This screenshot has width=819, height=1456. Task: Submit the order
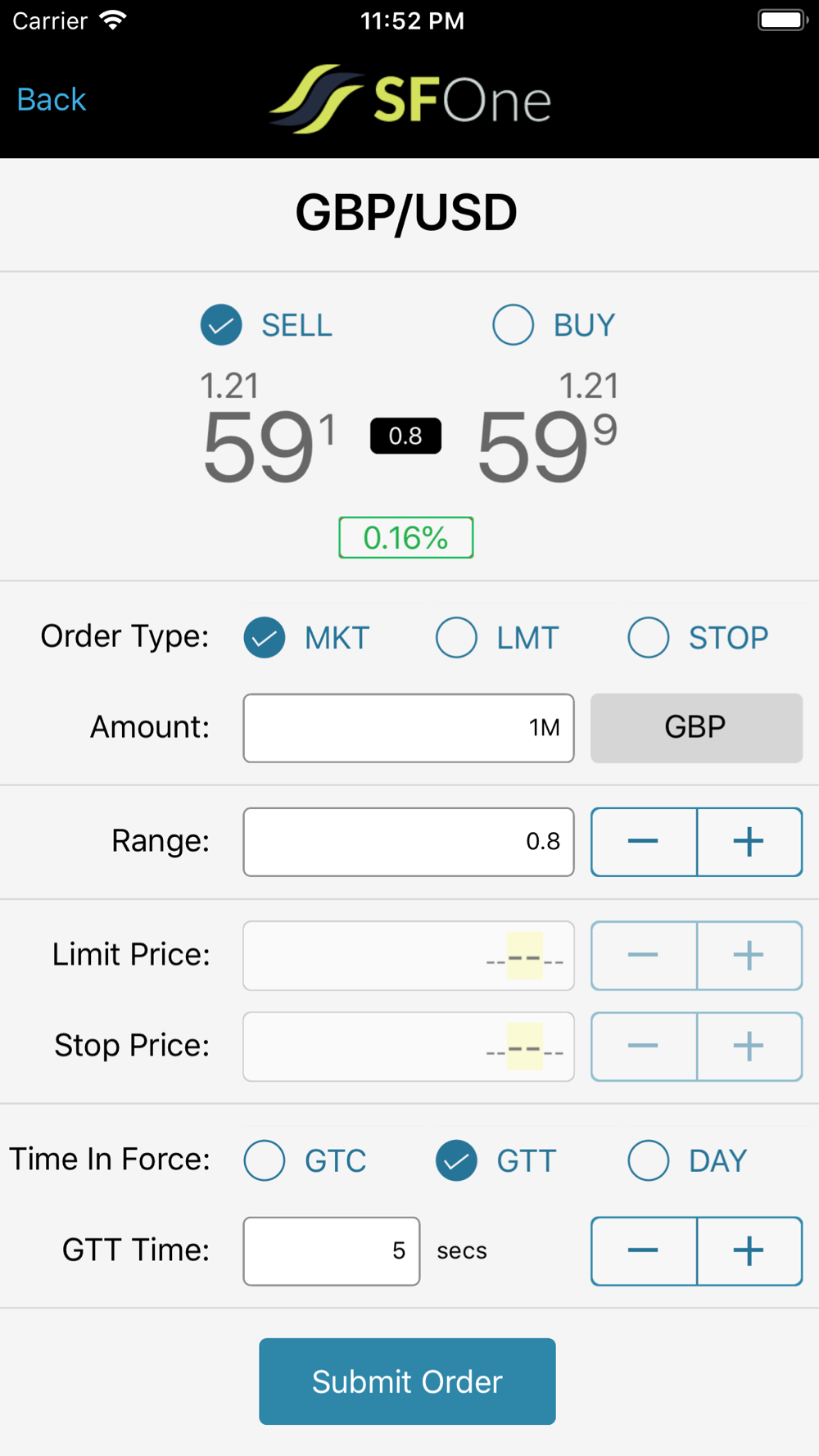click(x=407, y=1381)
